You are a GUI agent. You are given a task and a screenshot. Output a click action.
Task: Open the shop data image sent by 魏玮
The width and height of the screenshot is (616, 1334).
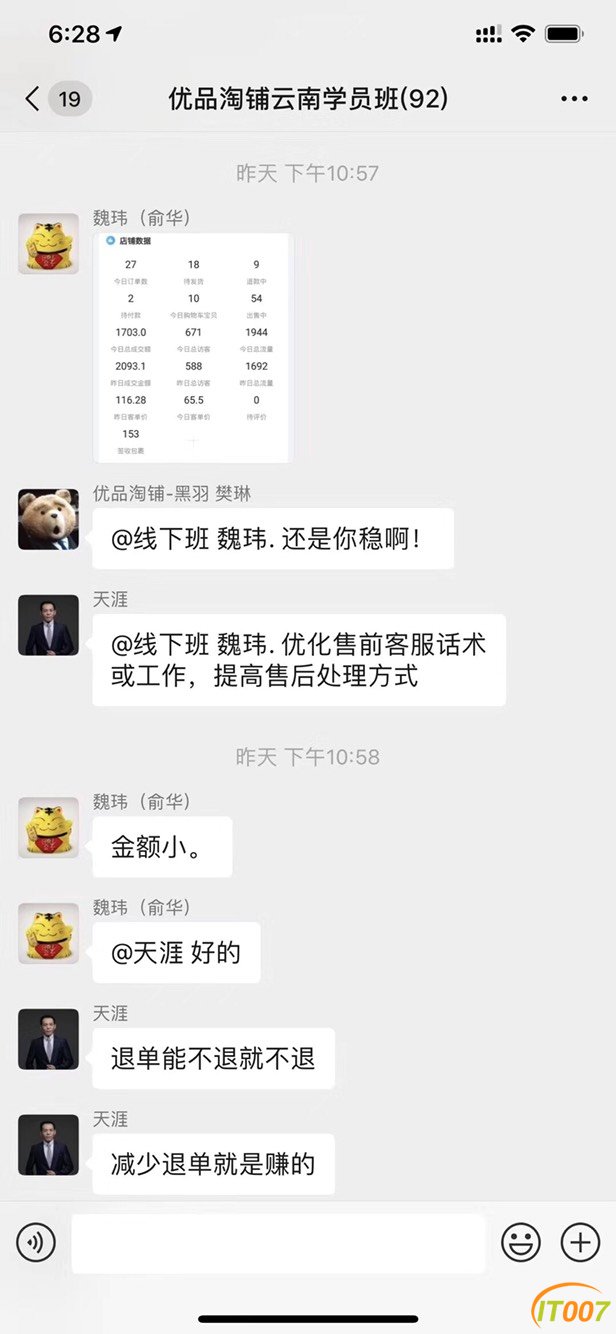point(193,348)
